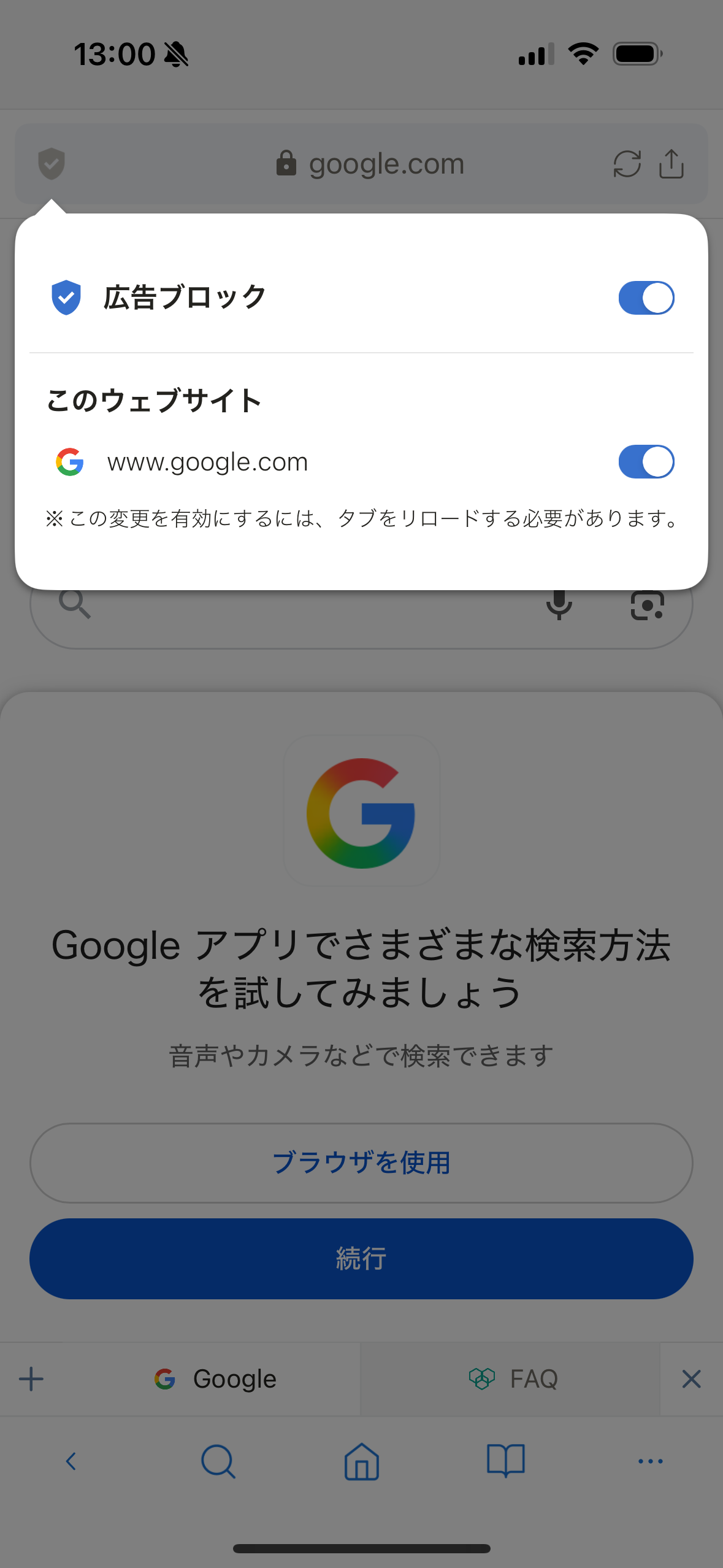Open the three-dot more menu
Screen dimensions: 723x1568
(x=650, y=1461)
